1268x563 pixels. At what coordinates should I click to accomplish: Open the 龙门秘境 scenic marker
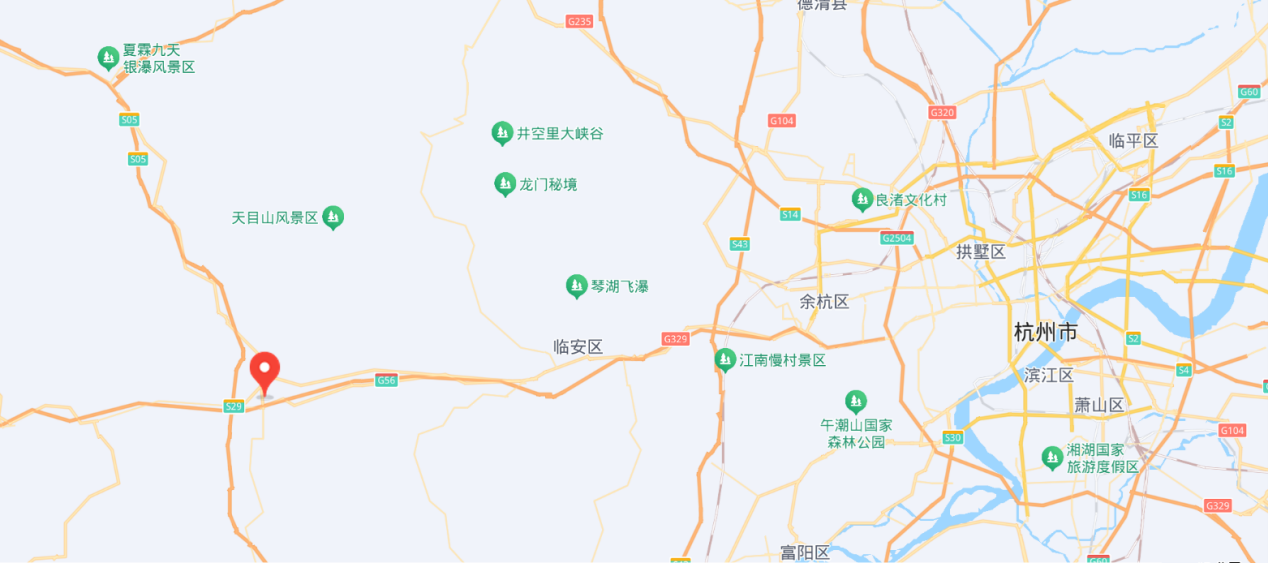tap(505, 184)
